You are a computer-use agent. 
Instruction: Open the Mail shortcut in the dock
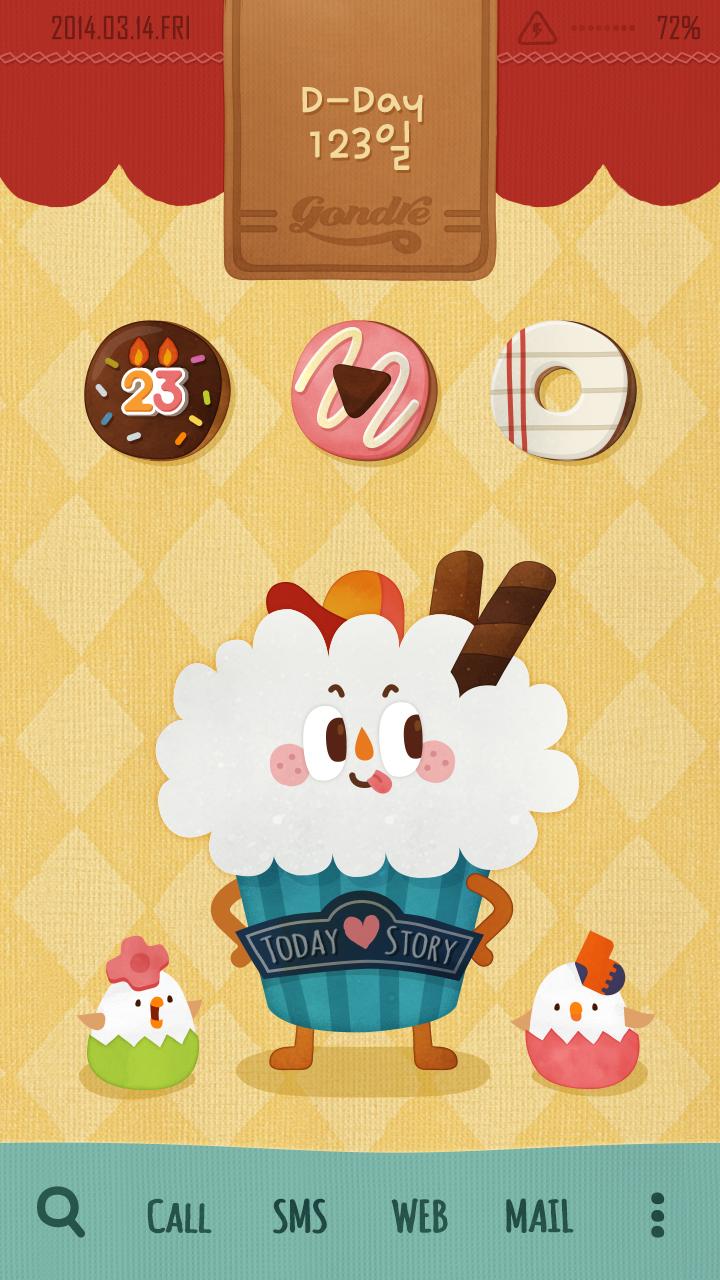click(539, 1217)
